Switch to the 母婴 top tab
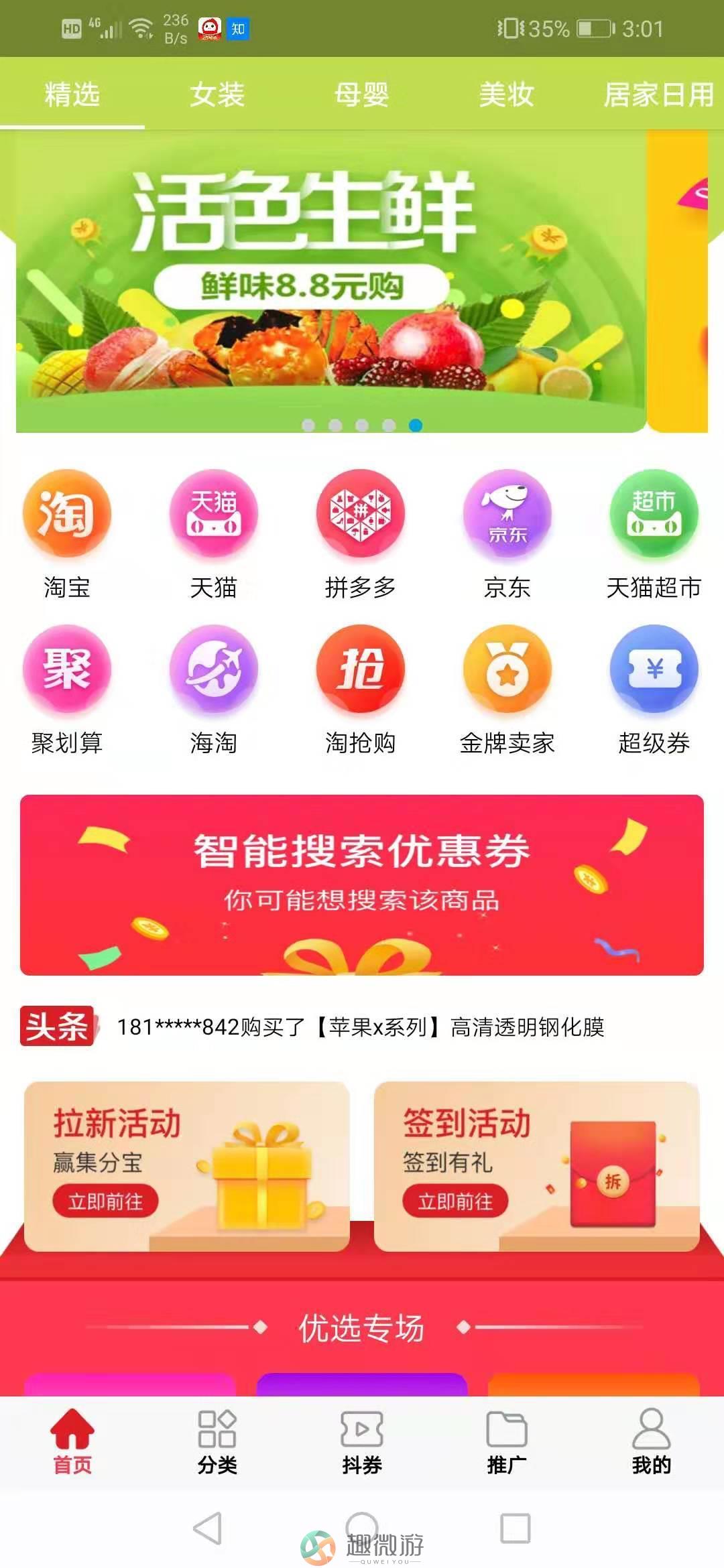Viewport: 724px width, 1568px height. (x=361, y=94)
